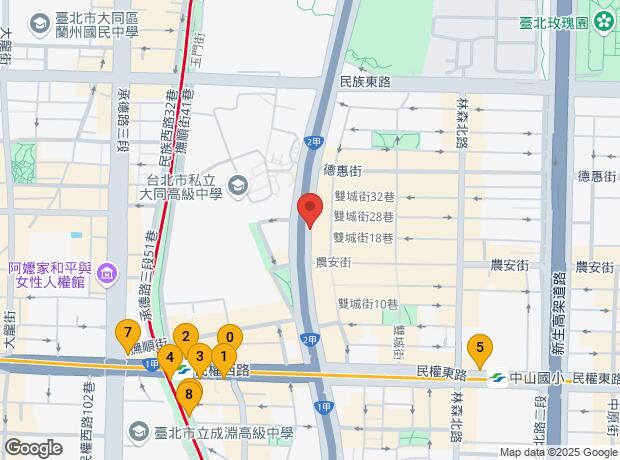Tap orange marker number 7

point(126,332)
